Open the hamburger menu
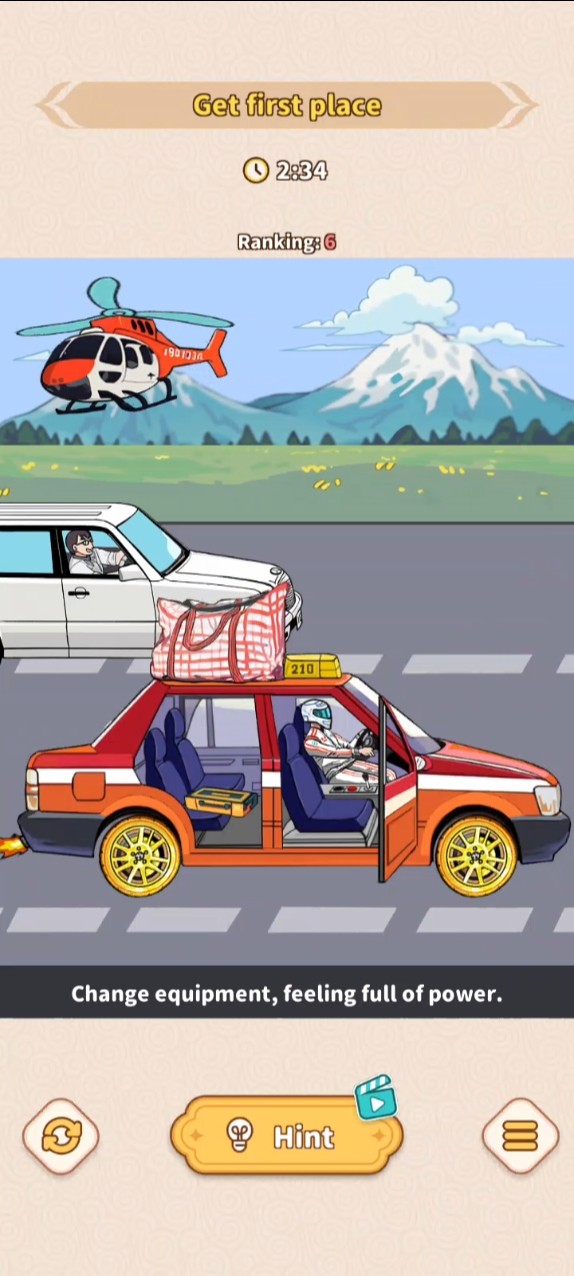Viewport: 574px width, 1276px height. click(x=520, y=1136)
